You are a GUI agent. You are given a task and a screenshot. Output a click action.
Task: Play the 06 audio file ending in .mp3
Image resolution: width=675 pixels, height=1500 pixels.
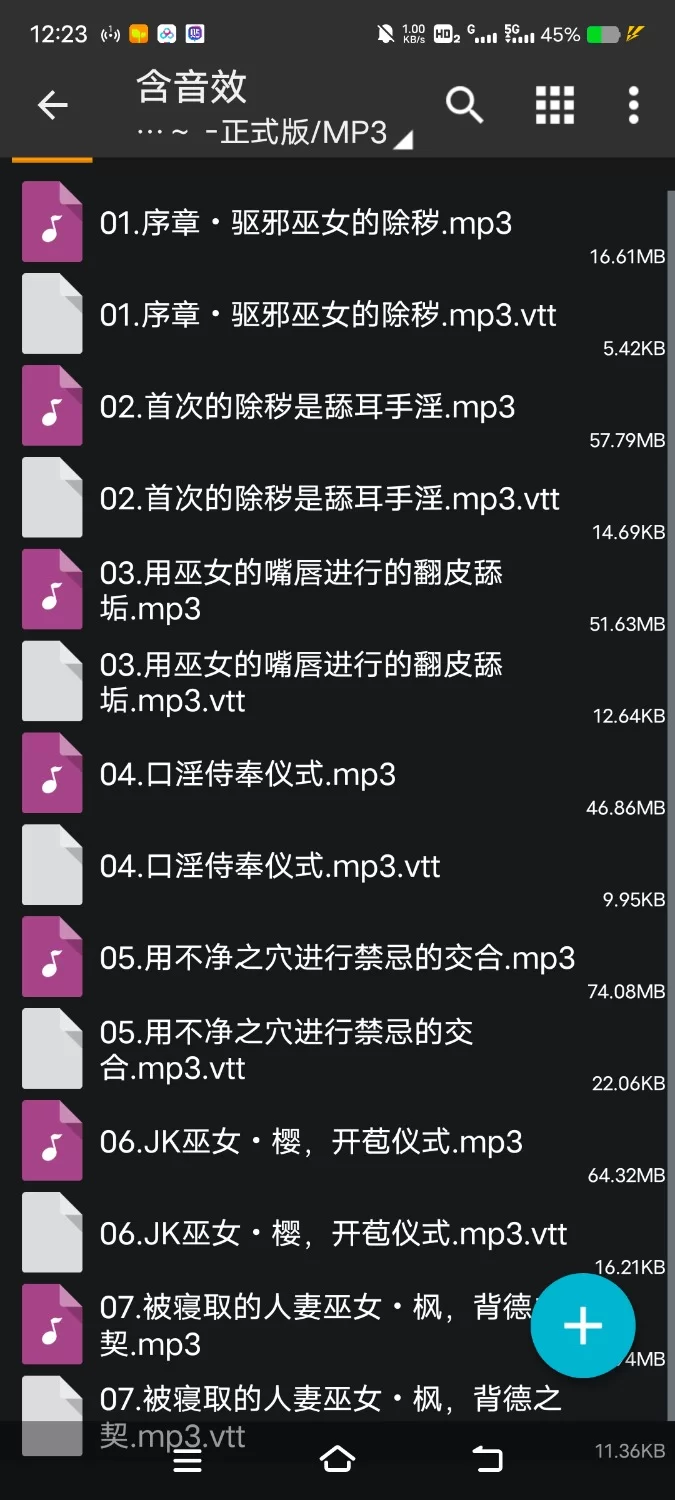coord(310,1143)
